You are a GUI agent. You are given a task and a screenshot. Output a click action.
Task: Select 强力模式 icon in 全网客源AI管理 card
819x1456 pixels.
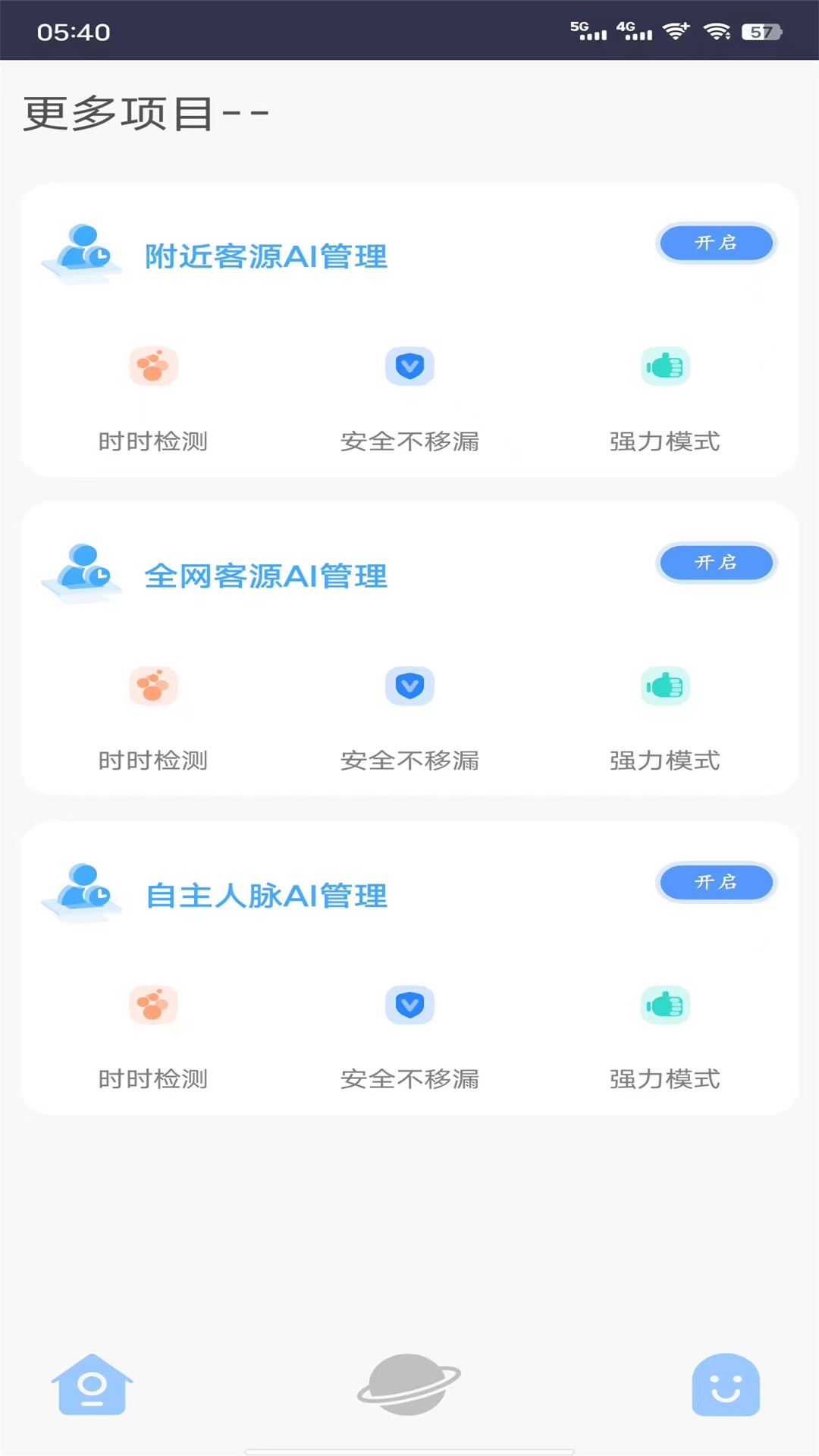click(x=665, y=686)
